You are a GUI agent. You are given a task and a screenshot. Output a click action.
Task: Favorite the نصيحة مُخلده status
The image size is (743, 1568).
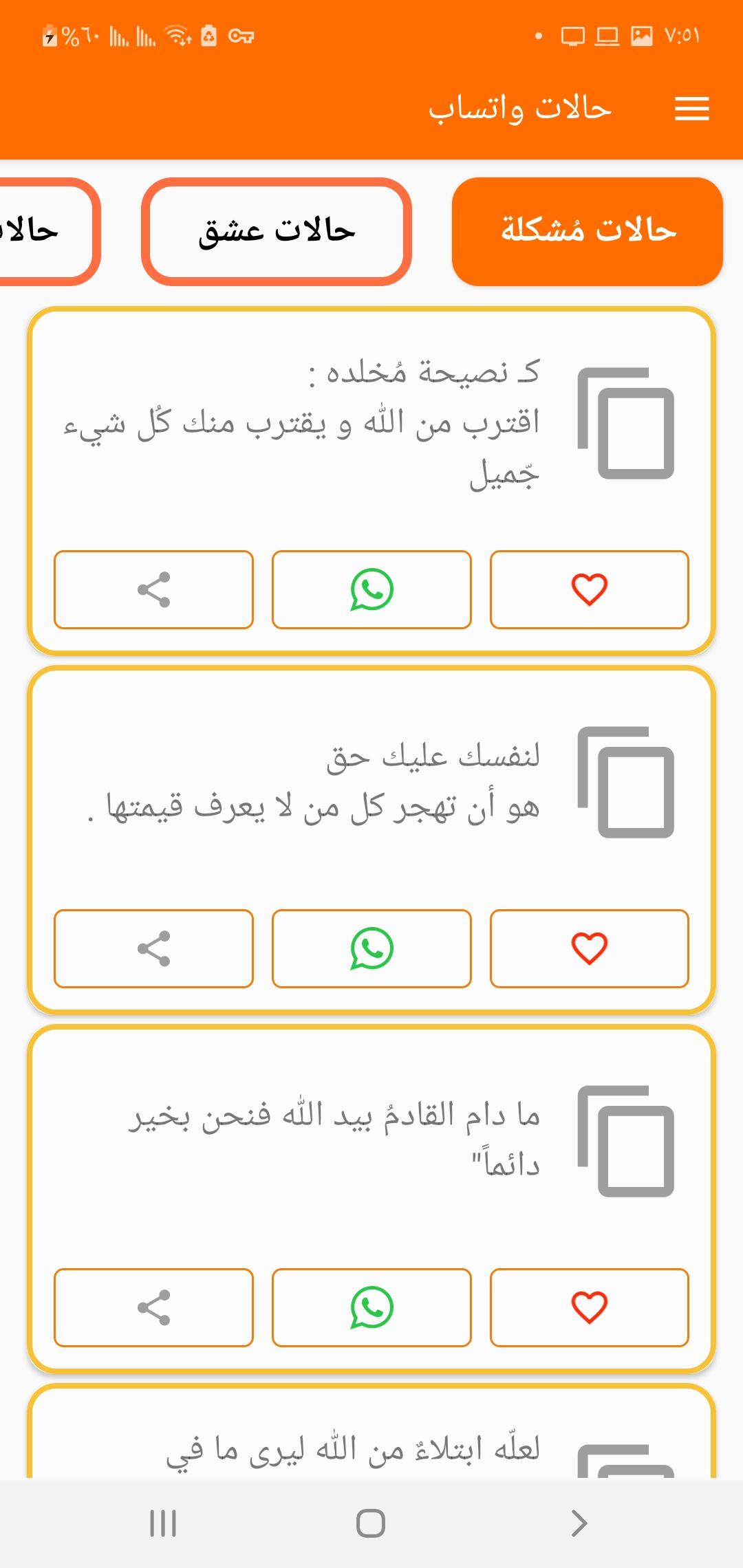590,589
